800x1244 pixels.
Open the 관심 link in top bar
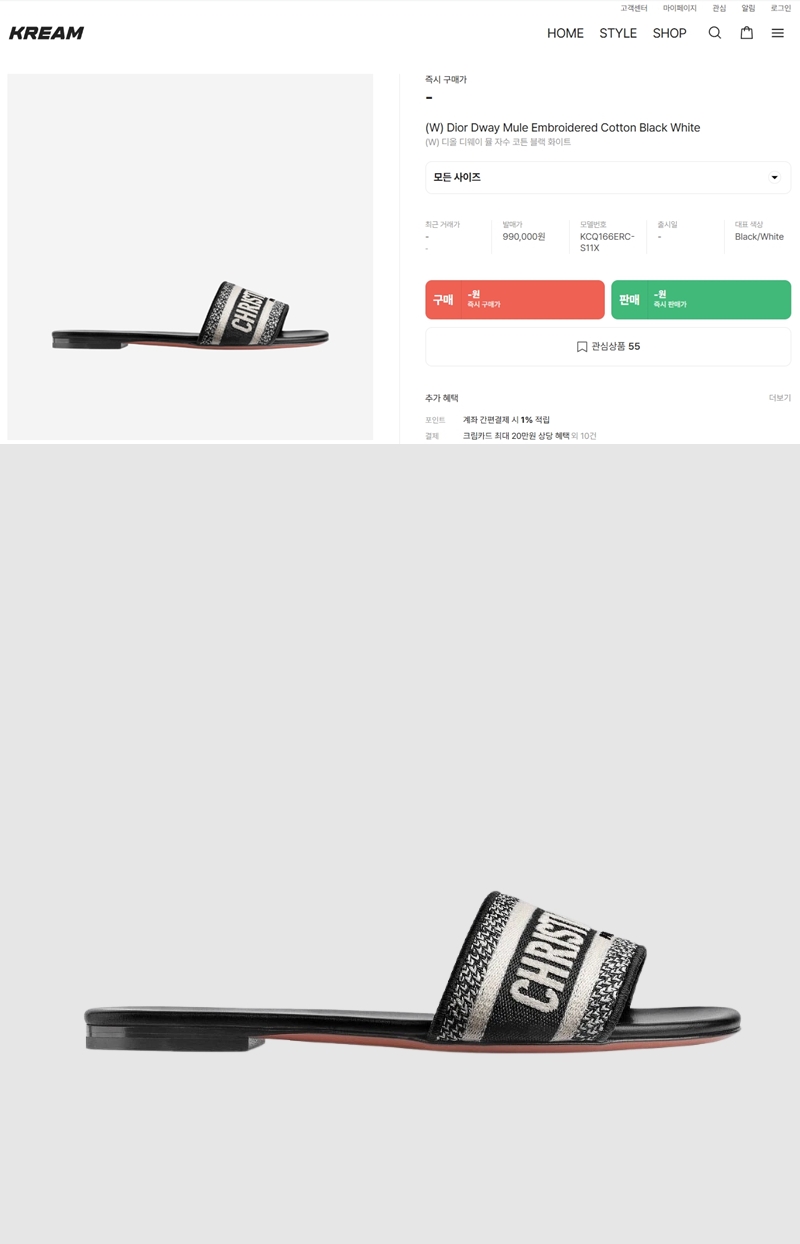pos(719,8)
